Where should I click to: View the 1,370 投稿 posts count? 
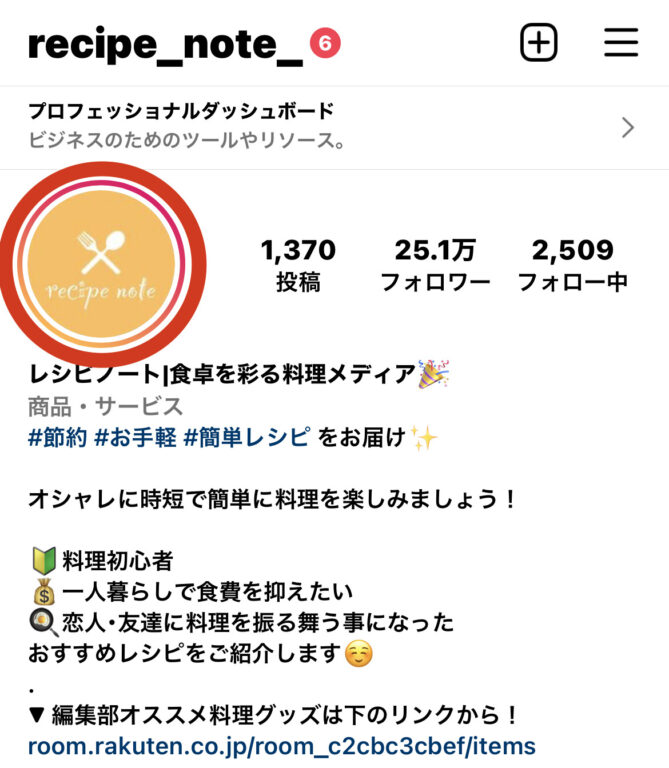(298, 264)
